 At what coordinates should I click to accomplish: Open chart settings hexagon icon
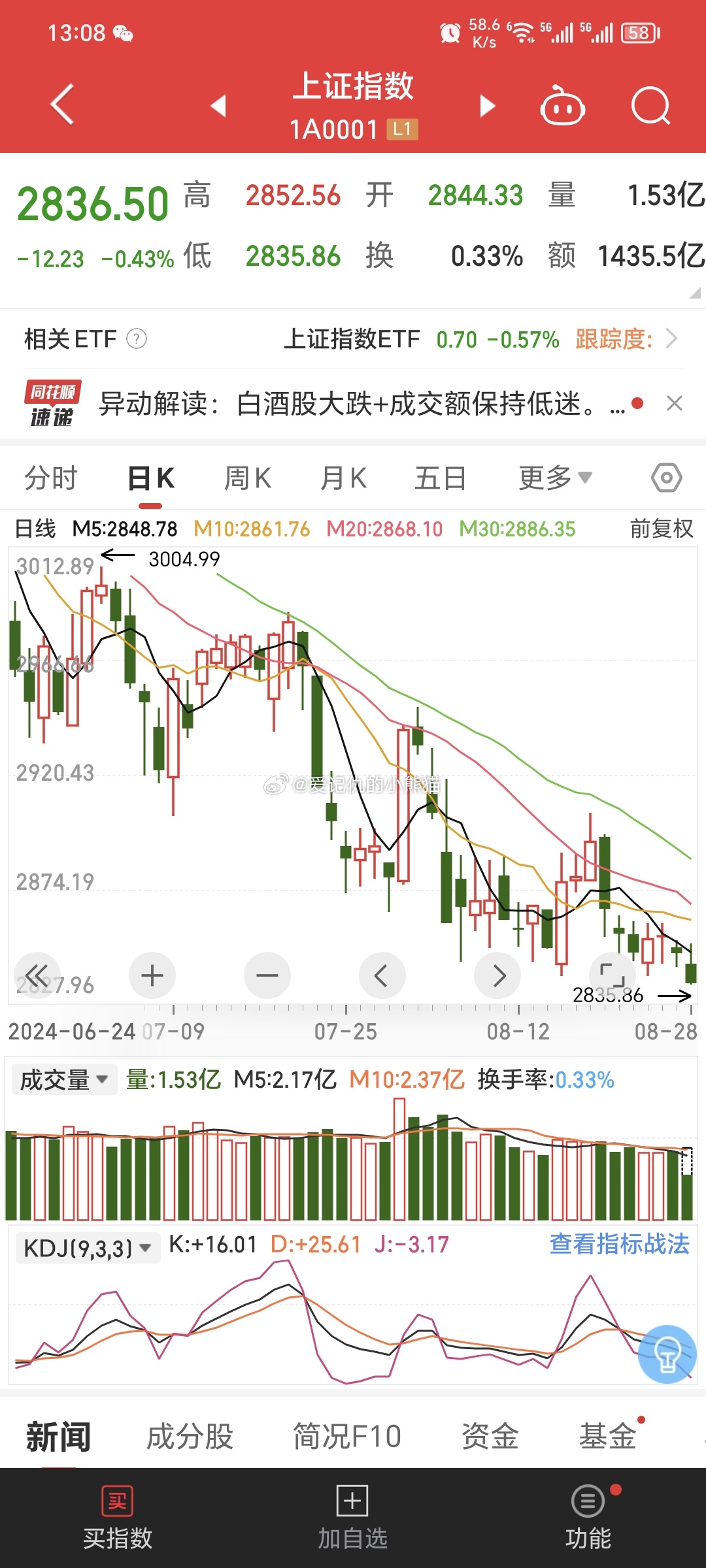pos(666,478)
